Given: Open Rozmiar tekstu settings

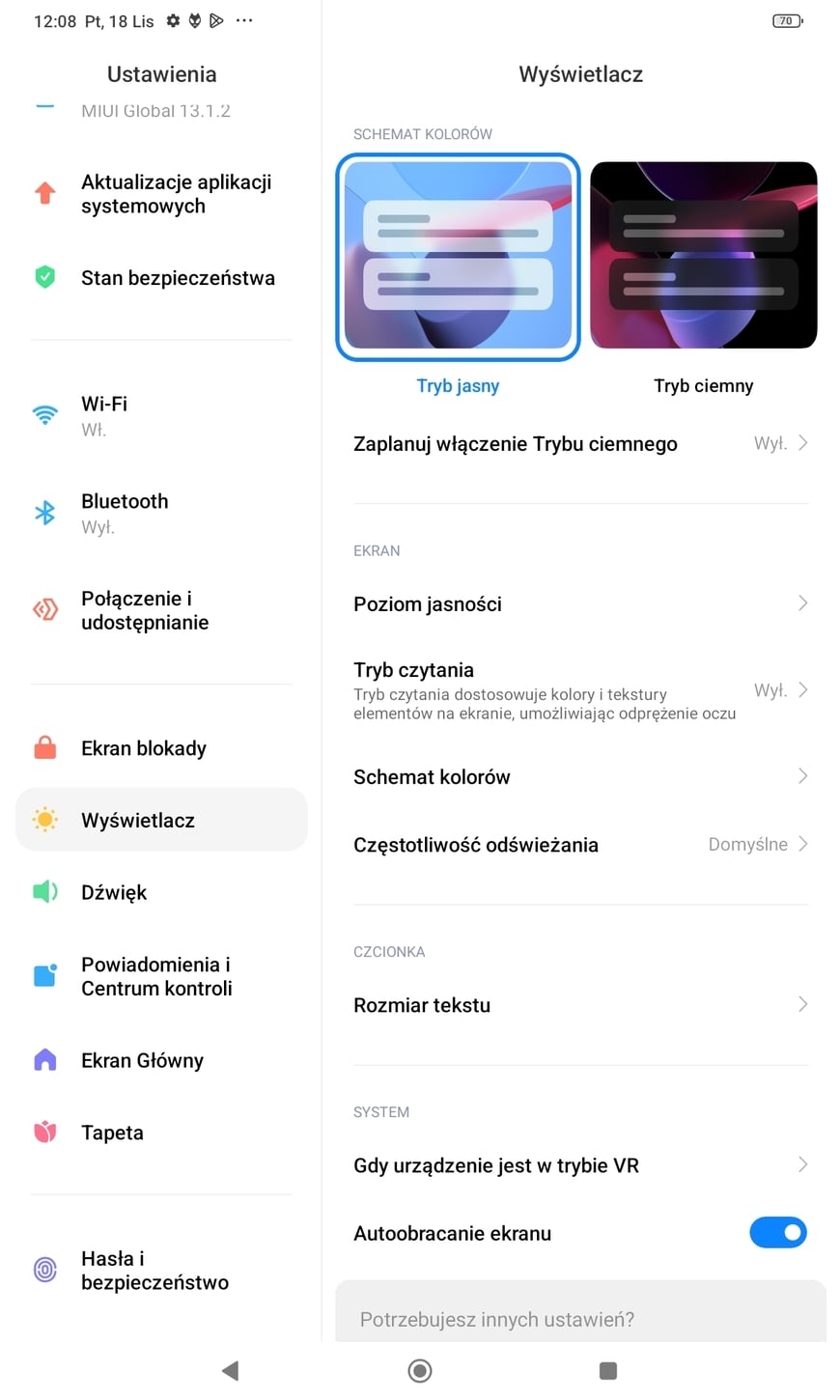Looking at the screenshot, I should 579,1005.
